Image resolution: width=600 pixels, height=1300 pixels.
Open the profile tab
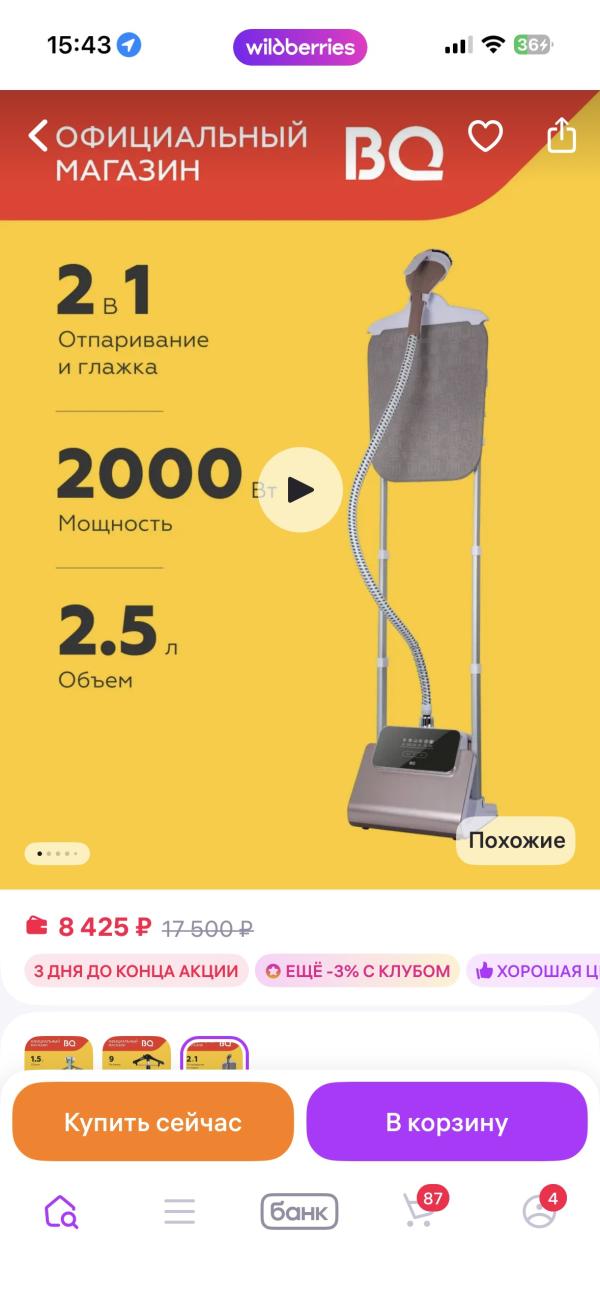pyautogui.click(x=539, y=1210)
